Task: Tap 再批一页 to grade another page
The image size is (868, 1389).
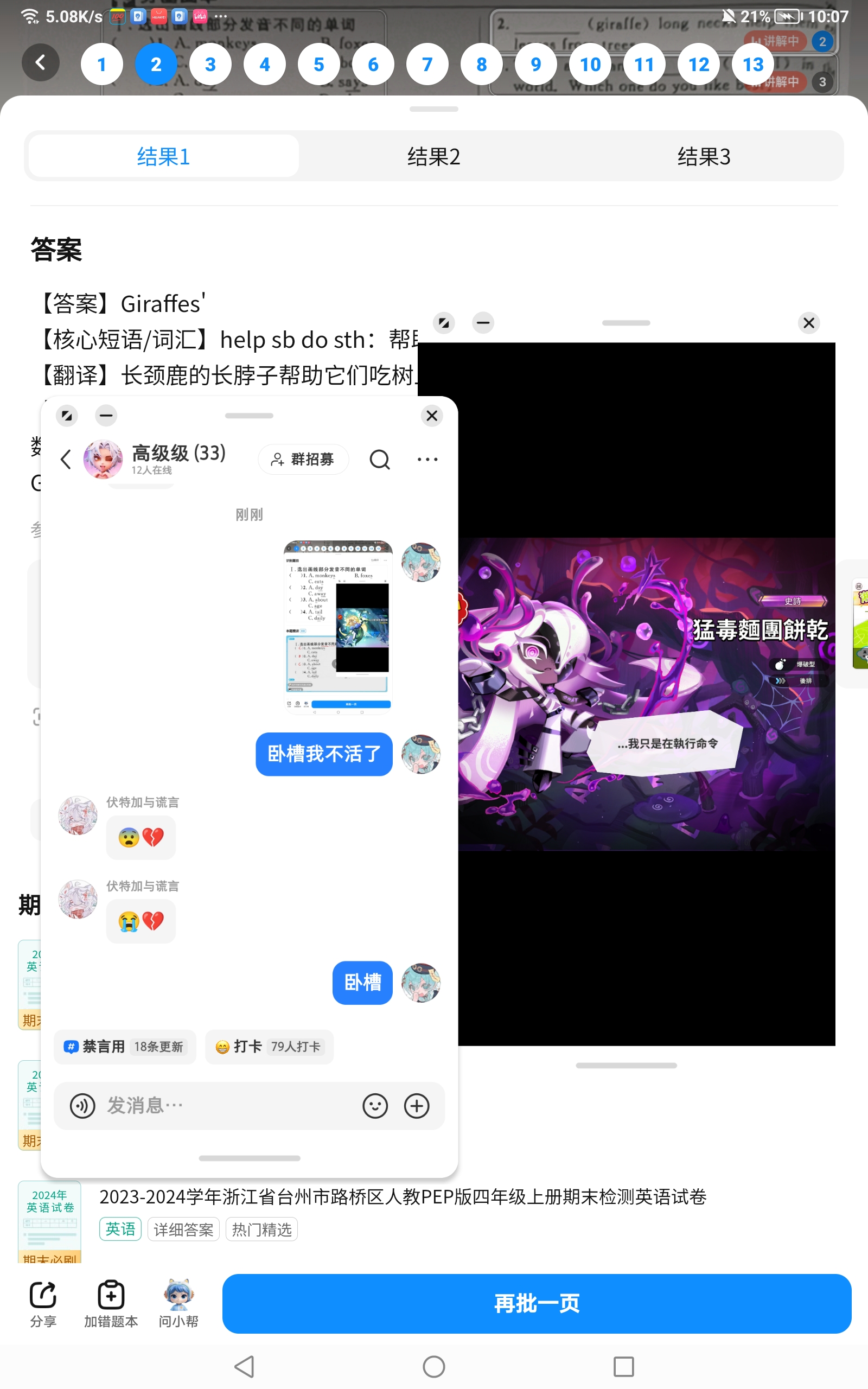Action: click(536, 1303)
